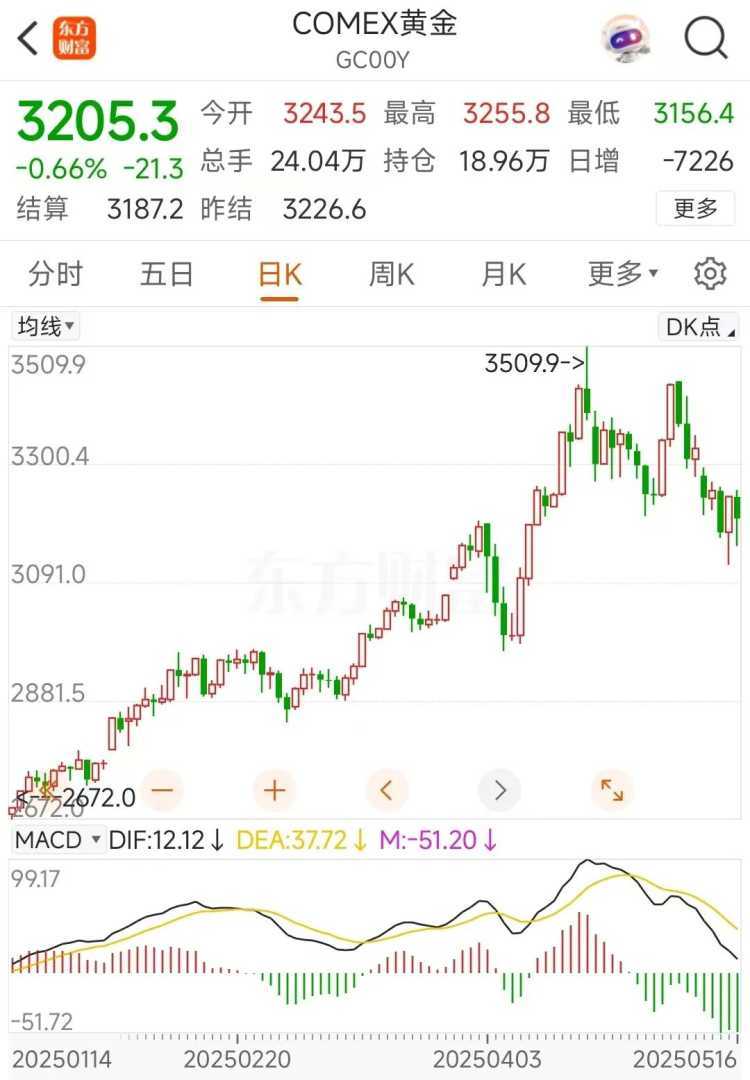Expand the 均线 indicator dropdown

click(x=46, y=326)
